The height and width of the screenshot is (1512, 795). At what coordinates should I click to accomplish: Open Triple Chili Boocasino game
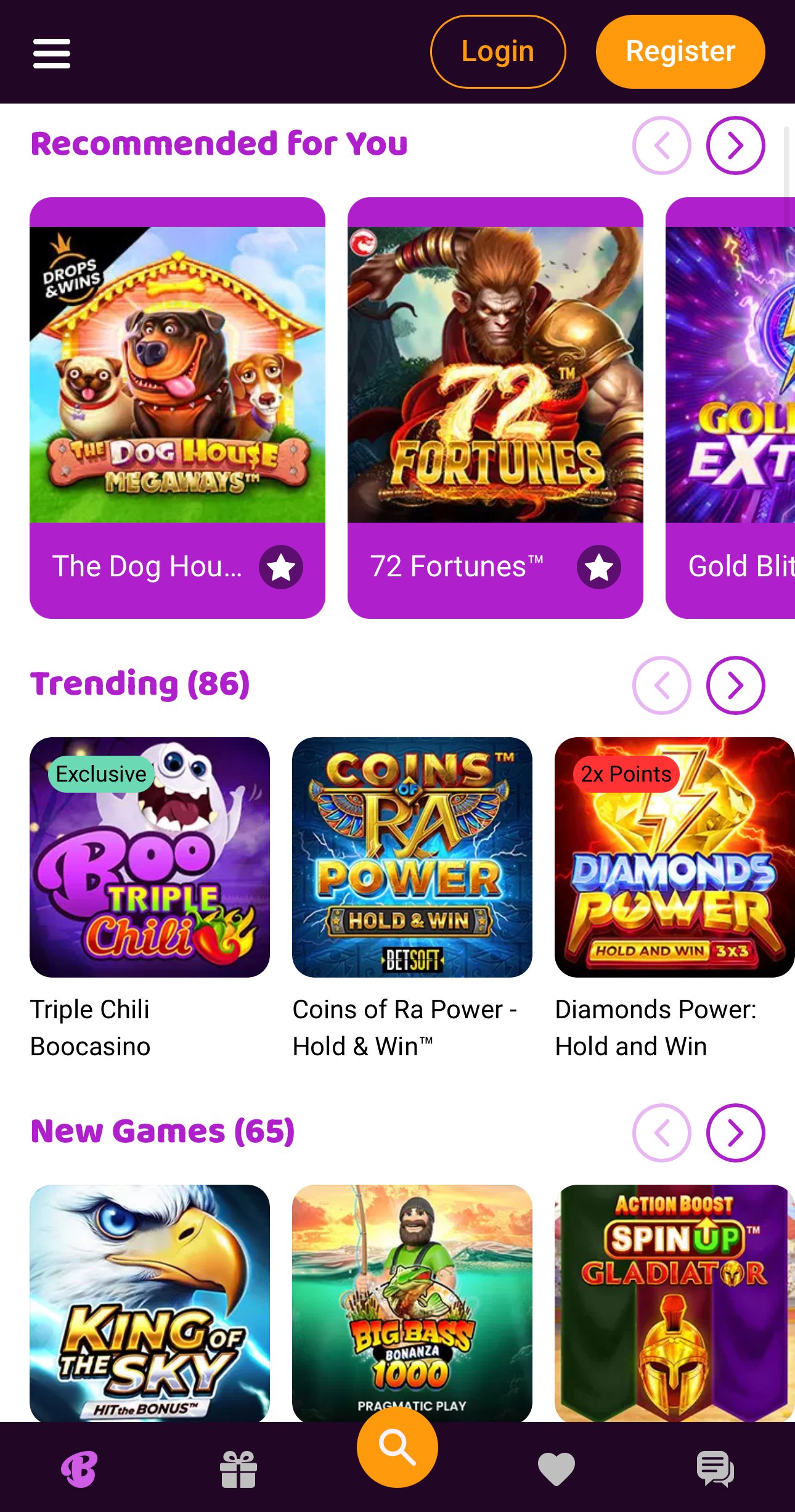point(150,857)
